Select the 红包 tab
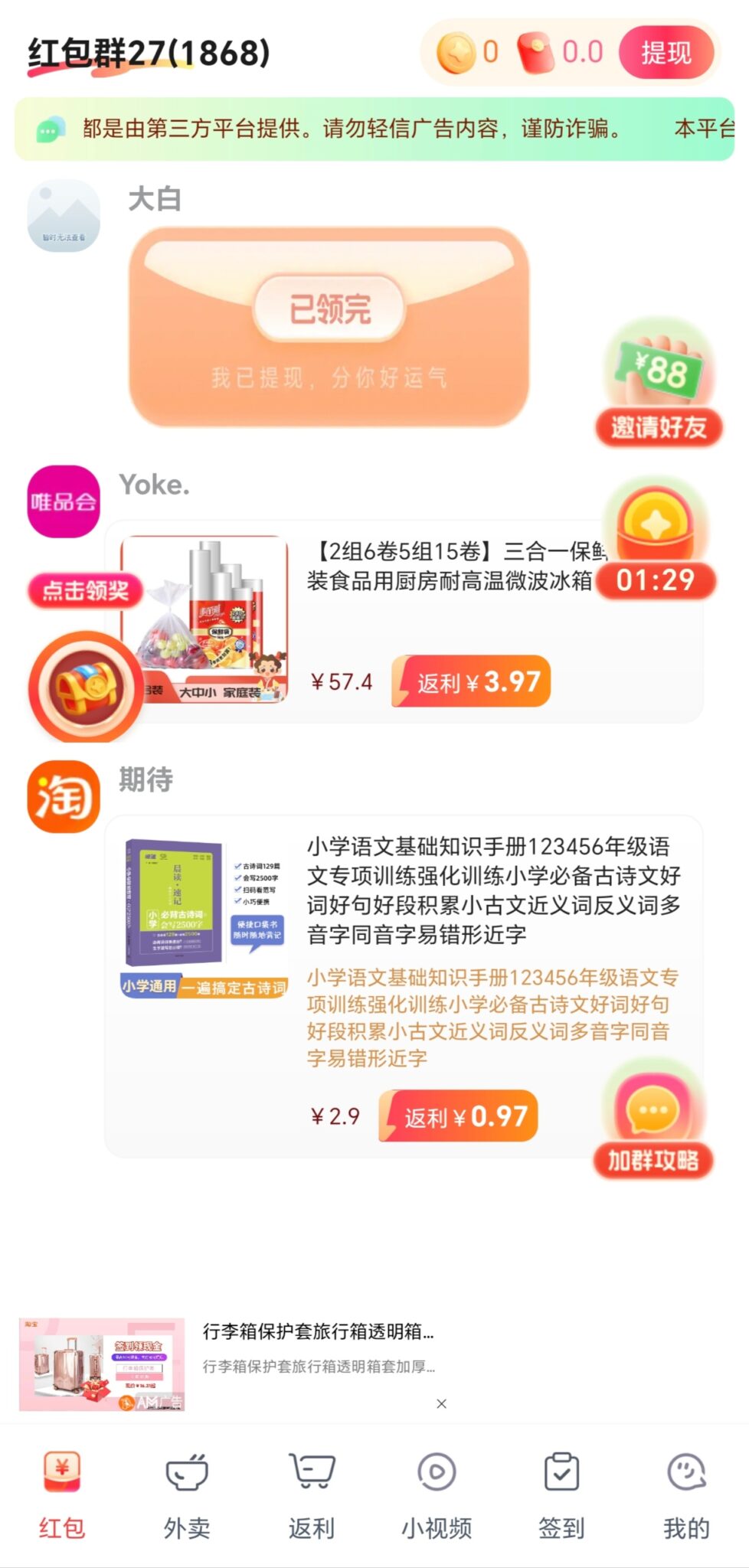 click(62, 1493)
